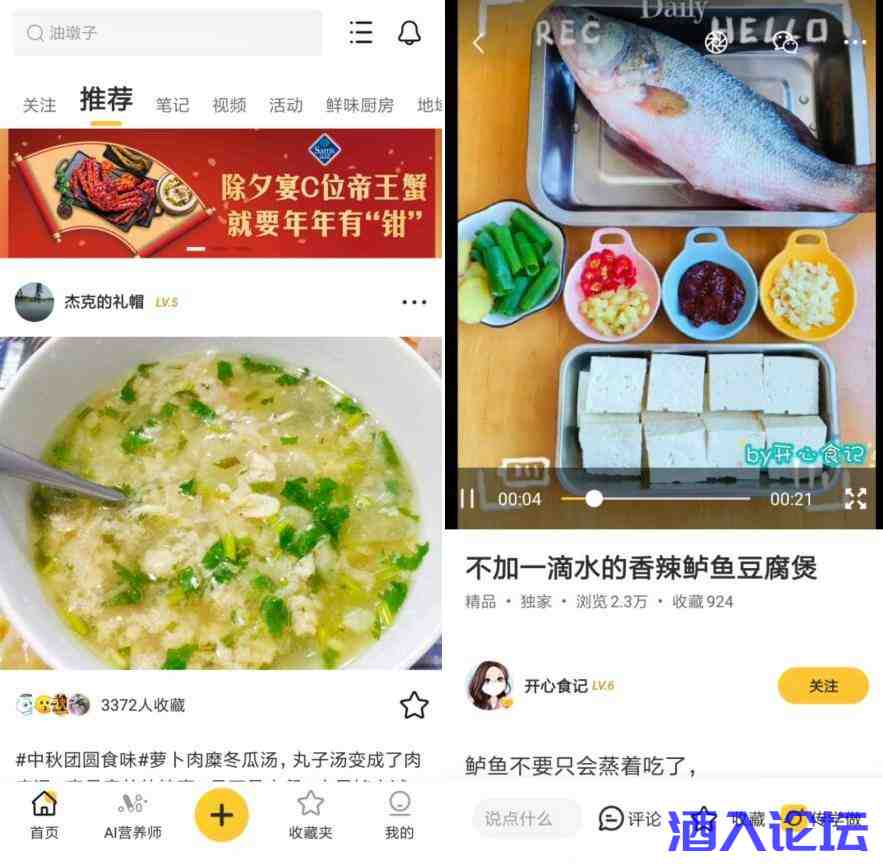This screenshot has width=883, height=866.
Task: Go back from the video recipe
Action: (x=478, y=43)
